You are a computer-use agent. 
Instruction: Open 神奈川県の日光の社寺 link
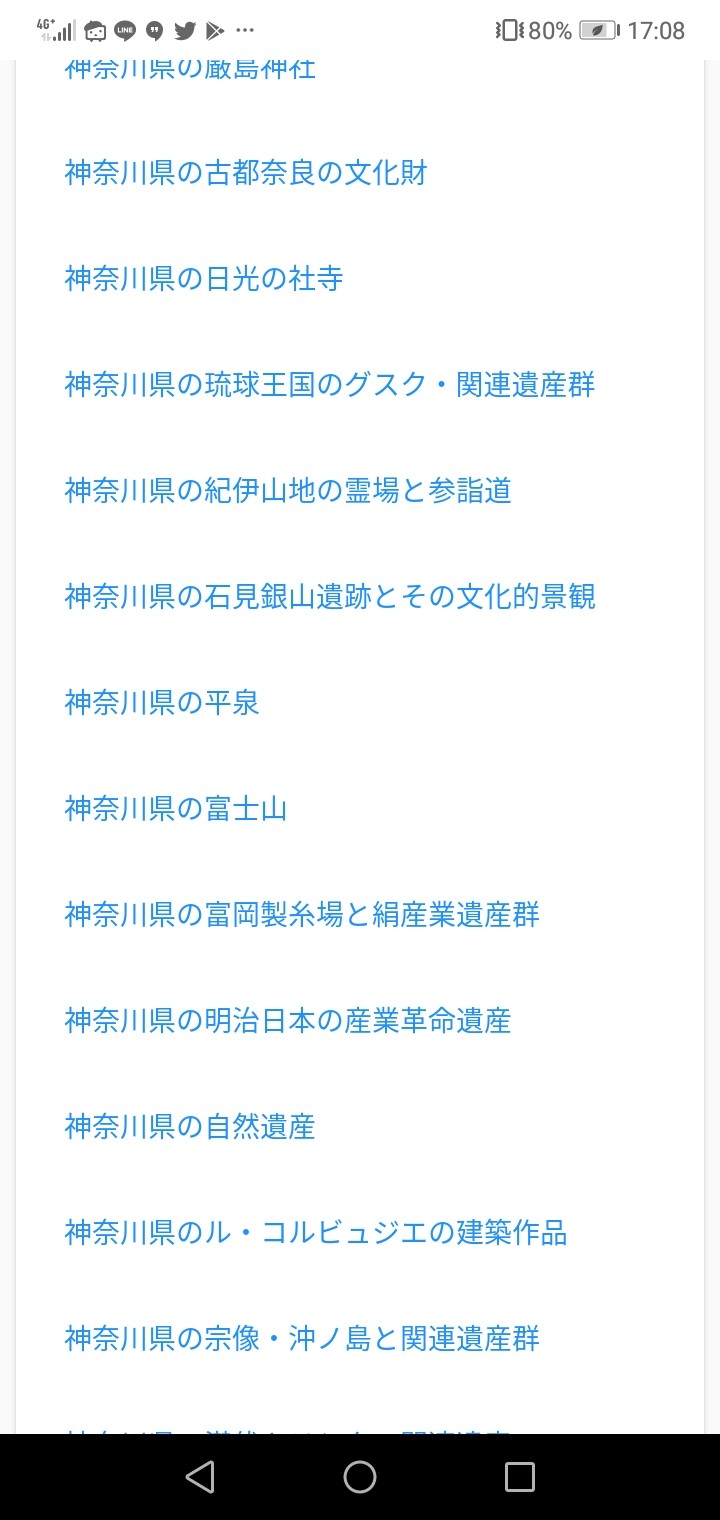coord(204,279)
